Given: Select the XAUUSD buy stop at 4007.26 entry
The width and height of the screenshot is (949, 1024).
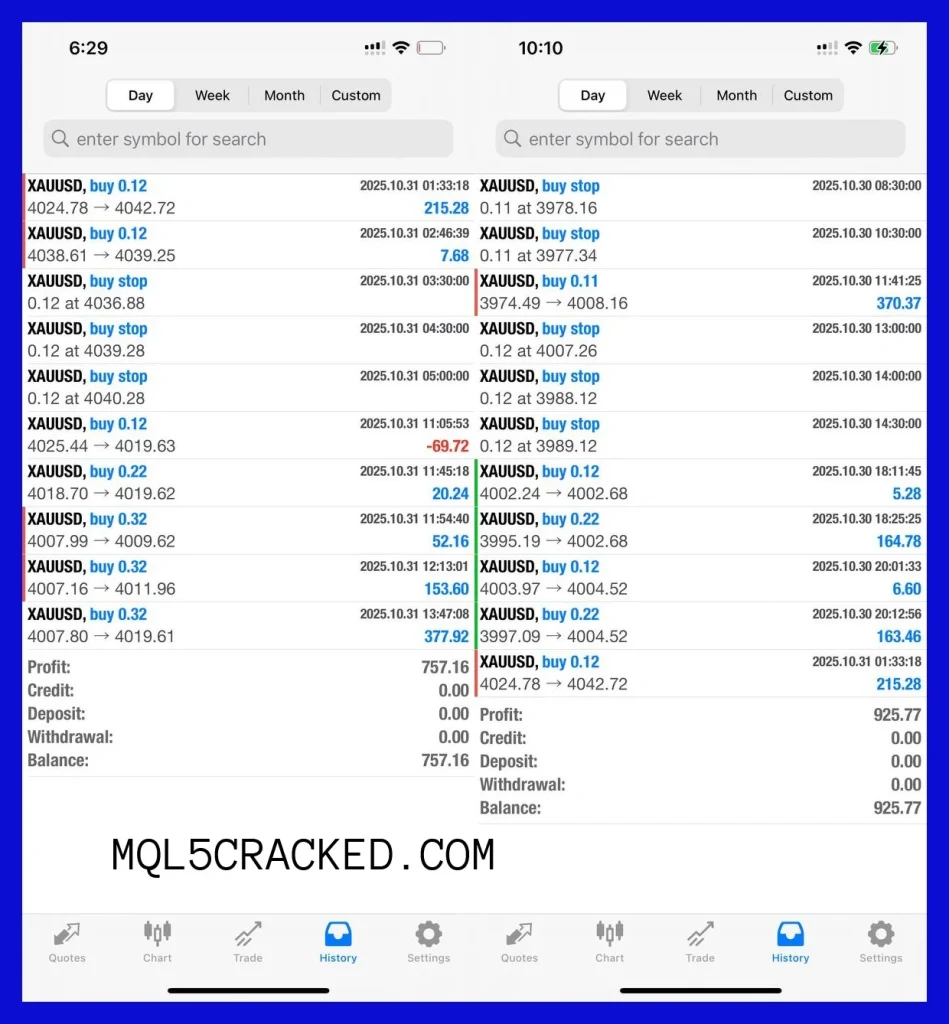Looking at the screenshot, I should [x=700, y=340].
